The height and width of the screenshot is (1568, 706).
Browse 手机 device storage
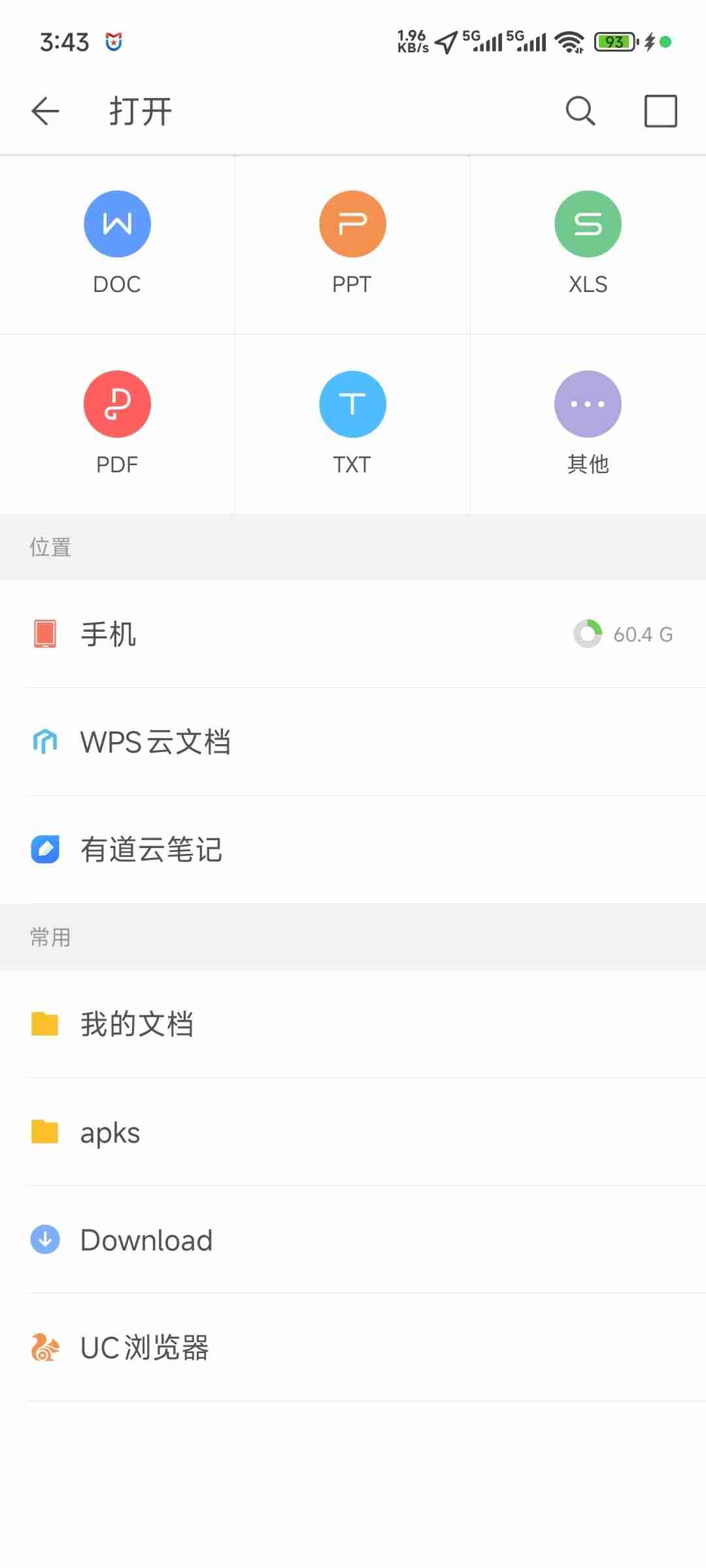coord(108,633)
